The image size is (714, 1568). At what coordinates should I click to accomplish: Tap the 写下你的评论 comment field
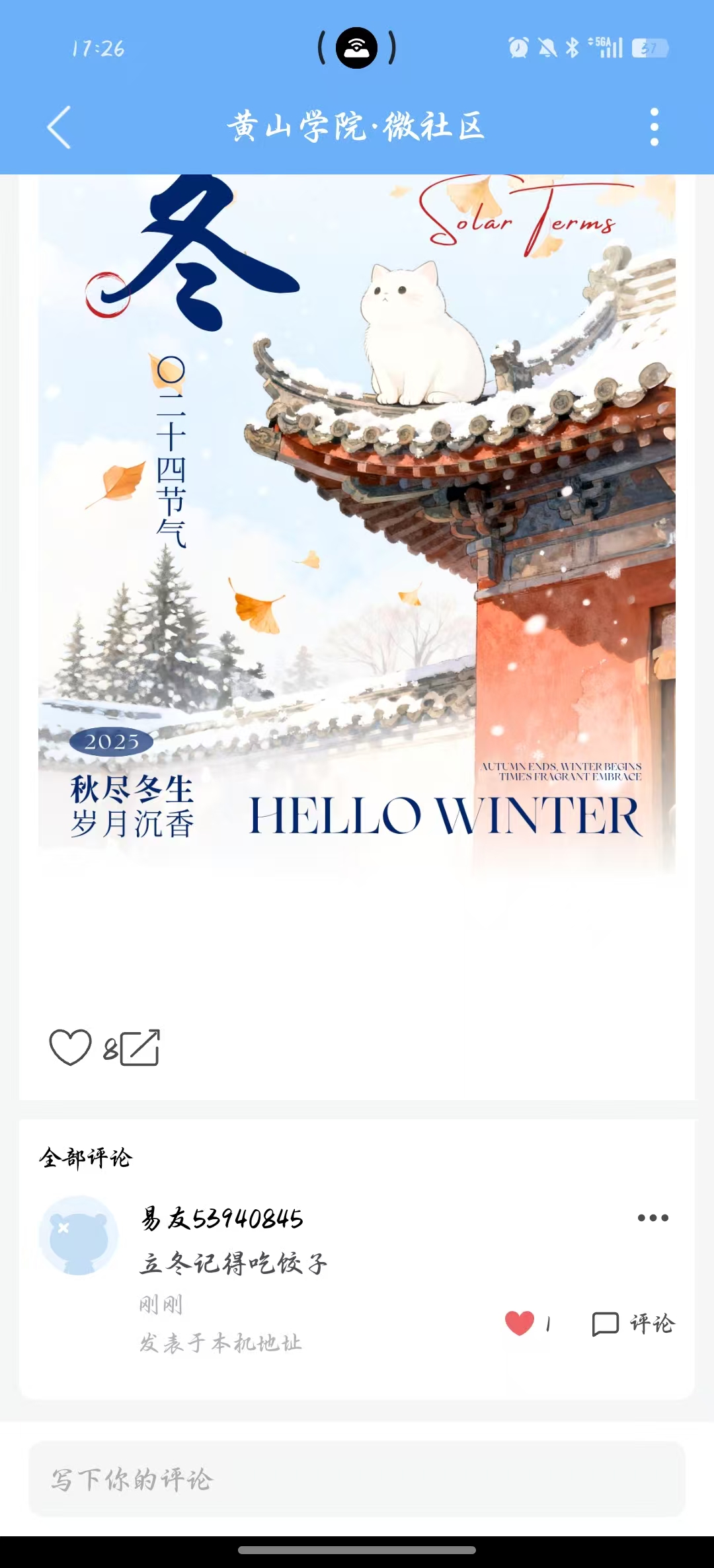click(x=357, y=1479)
